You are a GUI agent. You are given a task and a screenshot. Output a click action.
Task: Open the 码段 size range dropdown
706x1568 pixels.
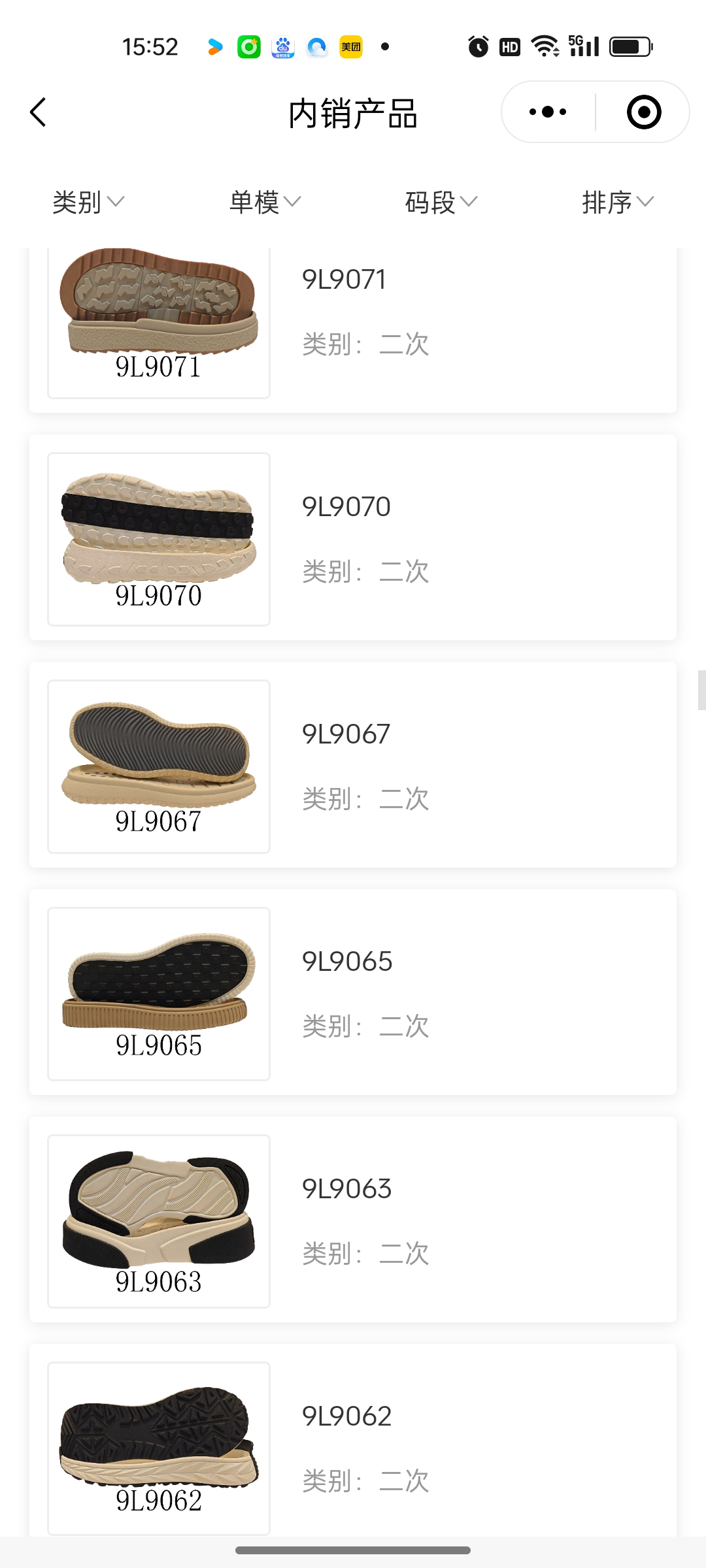tap(441, 202)
